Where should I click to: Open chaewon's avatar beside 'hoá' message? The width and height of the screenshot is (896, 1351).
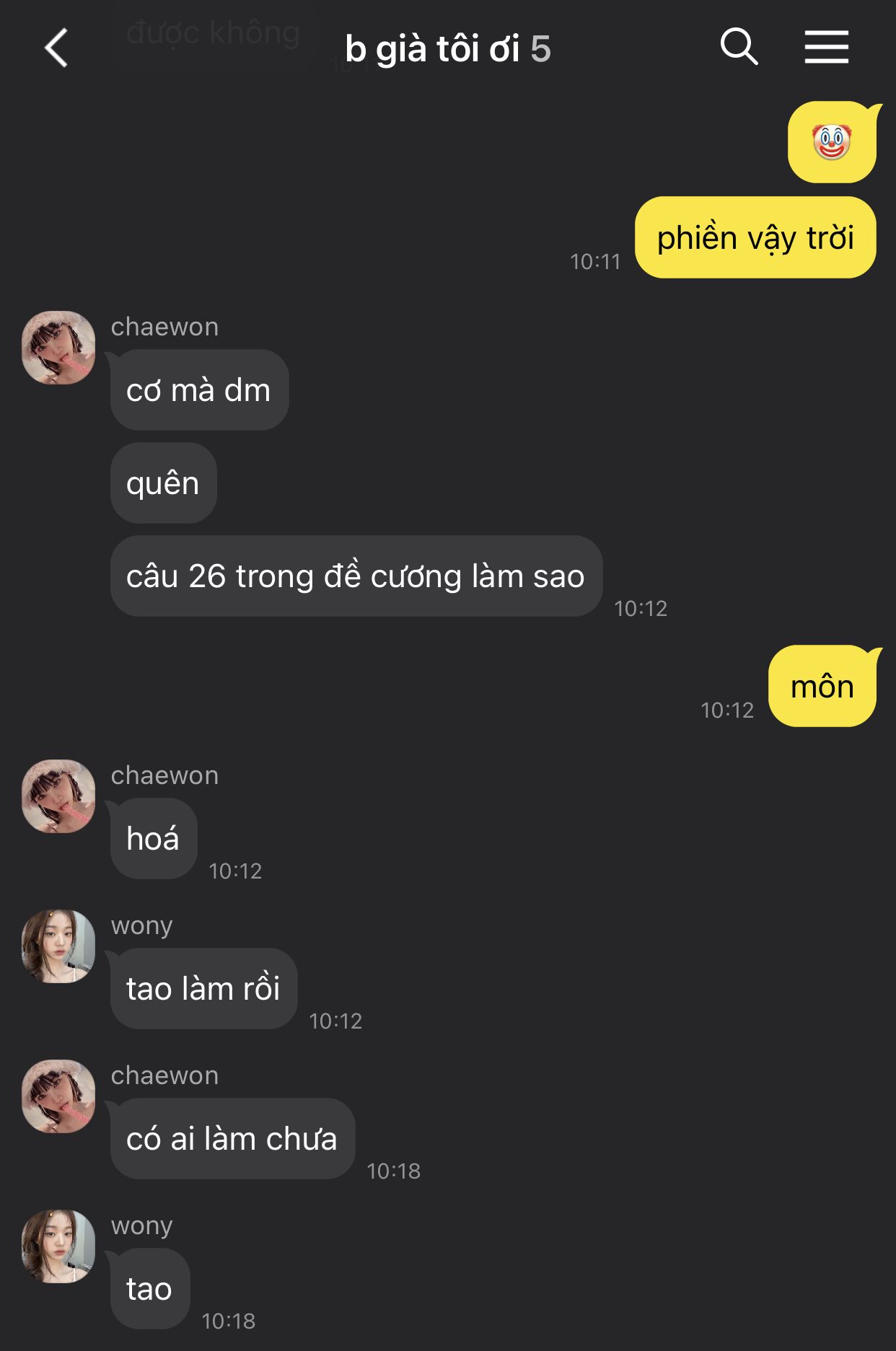[x=58, y=796]
